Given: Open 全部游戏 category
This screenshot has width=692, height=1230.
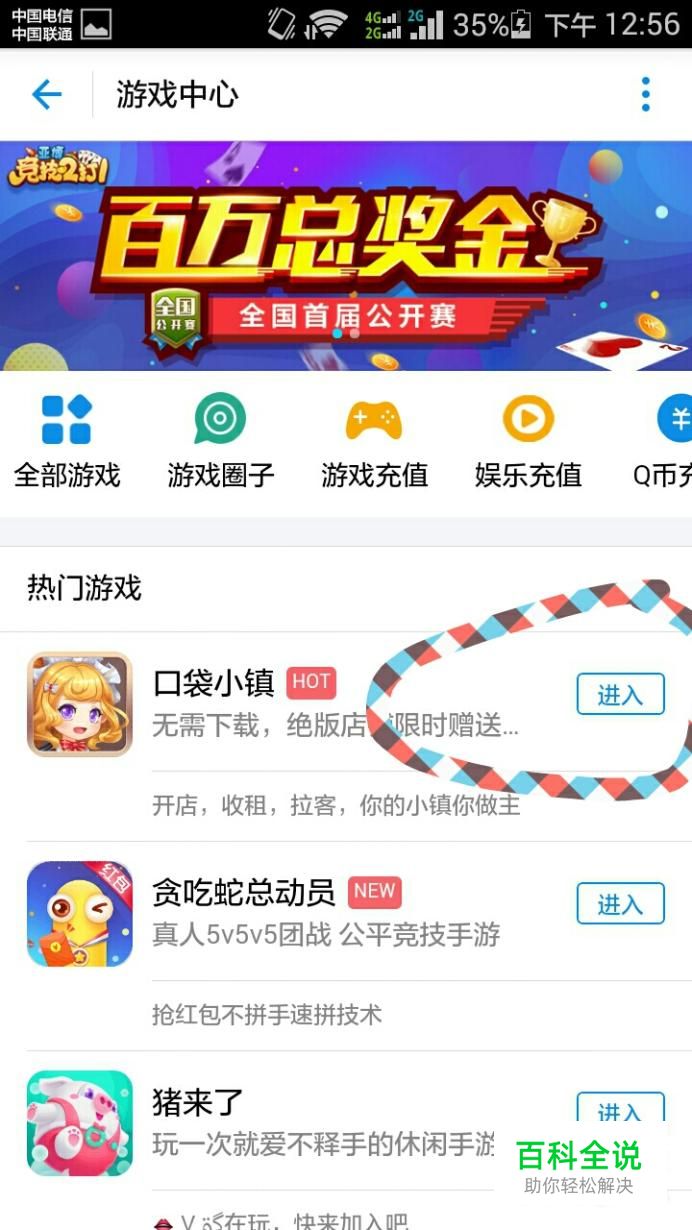Looking at the screenshot, I should pyautogui.click(x=67, y=440).
